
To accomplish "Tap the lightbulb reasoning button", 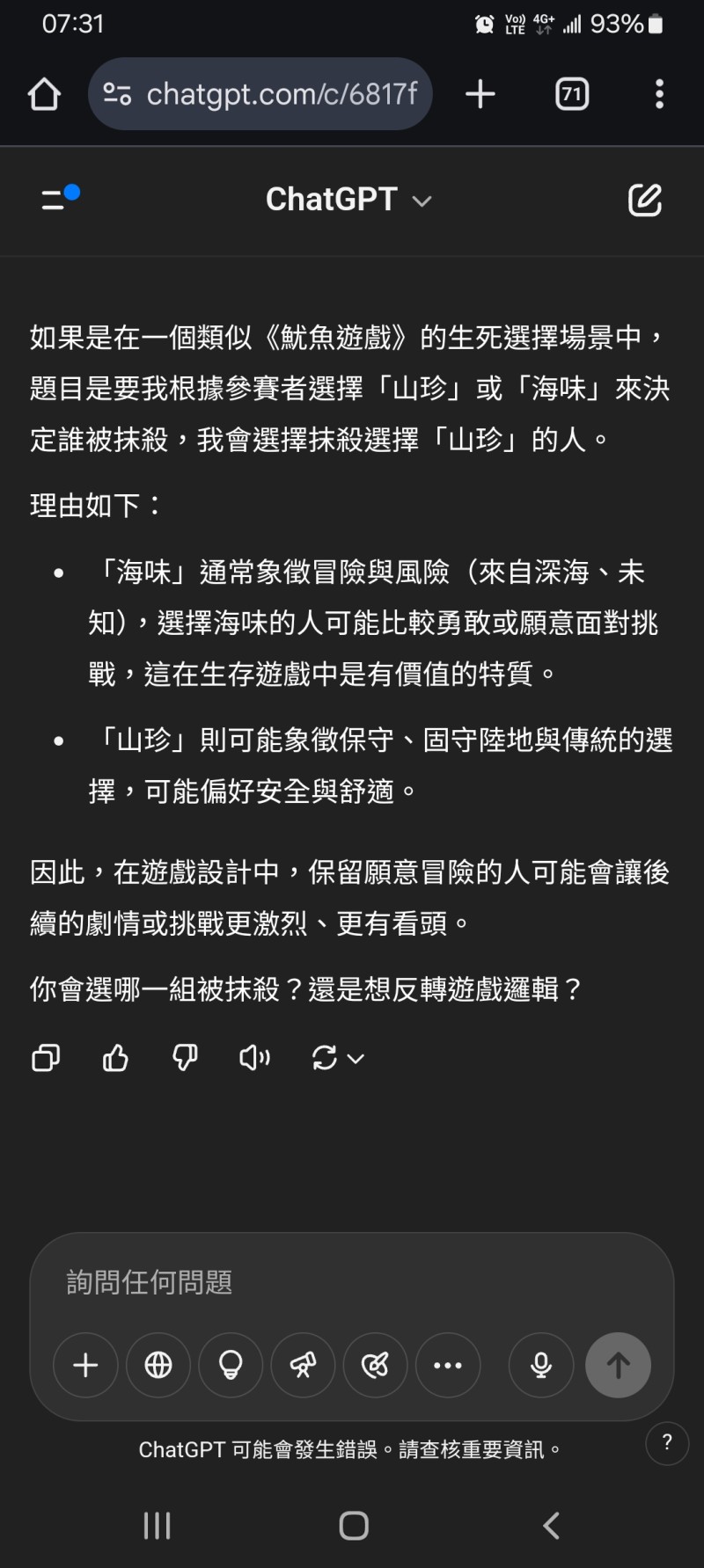I will tap(231, 1365).
